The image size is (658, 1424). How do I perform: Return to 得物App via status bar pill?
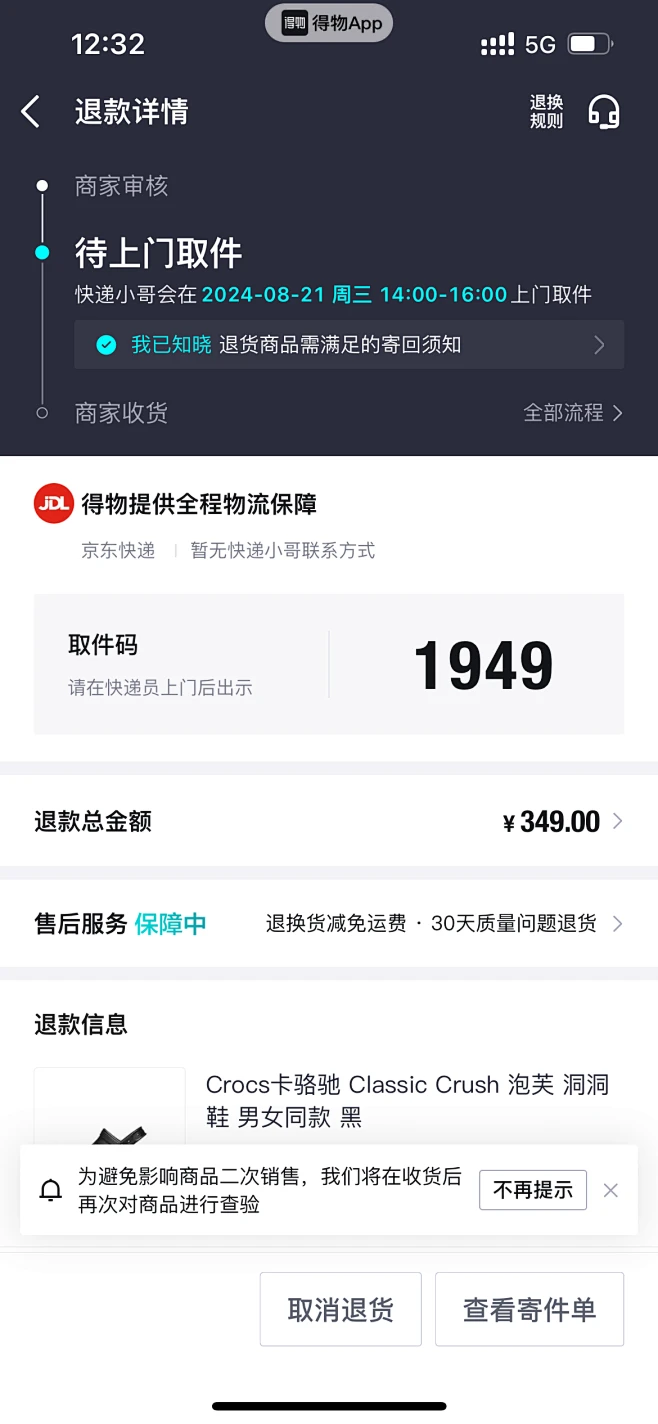coord(329,23)
